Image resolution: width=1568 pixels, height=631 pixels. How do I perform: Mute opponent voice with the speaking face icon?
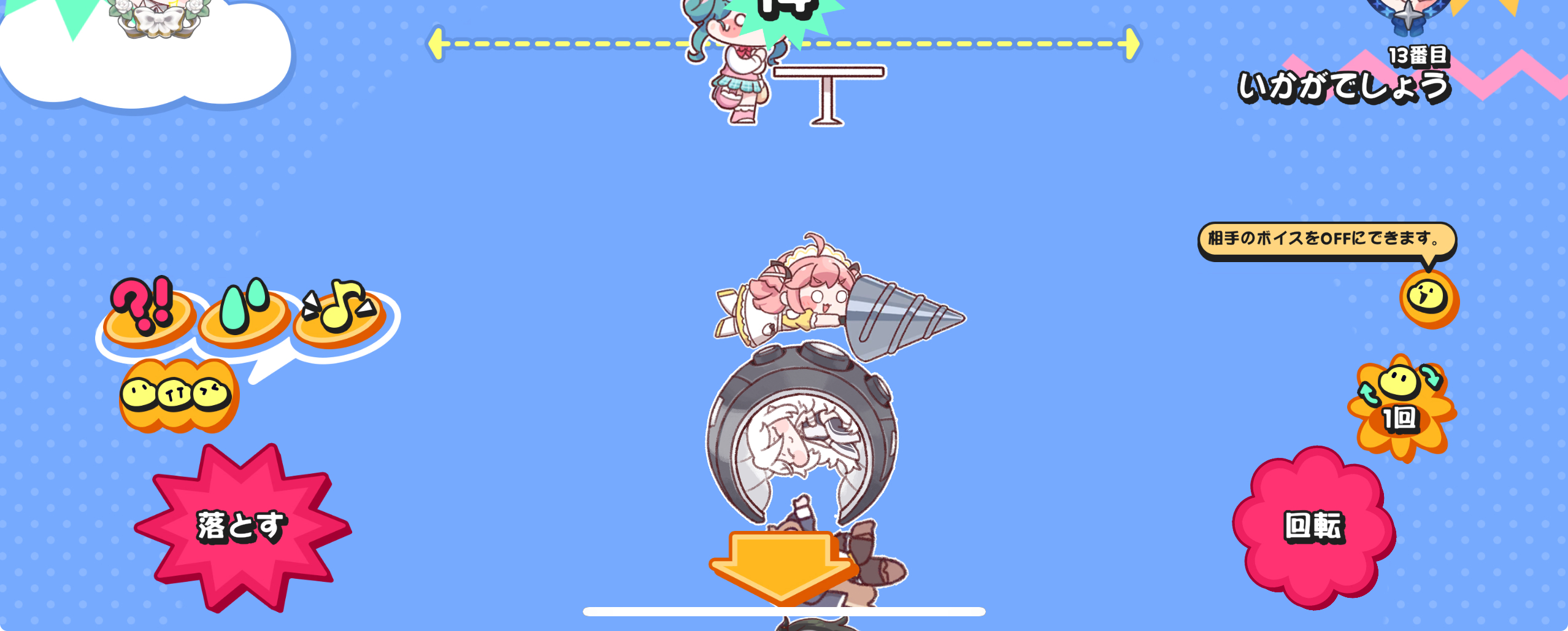pos(1428,298)
